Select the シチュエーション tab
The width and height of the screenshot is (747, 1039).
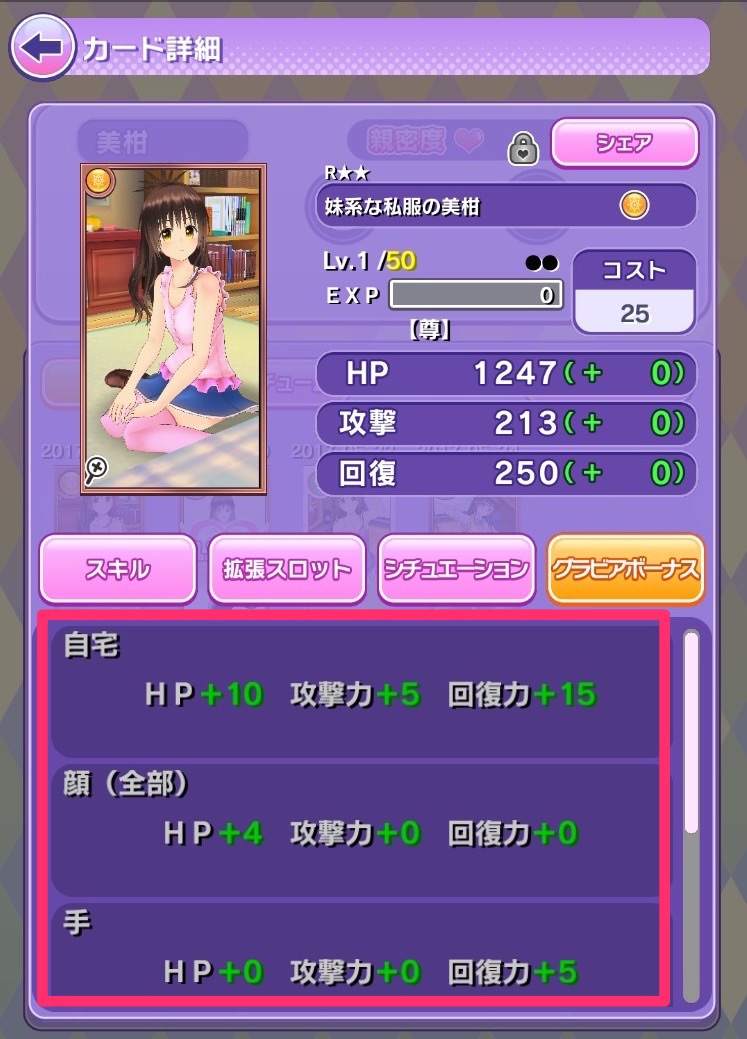click(x=456, y=569)
